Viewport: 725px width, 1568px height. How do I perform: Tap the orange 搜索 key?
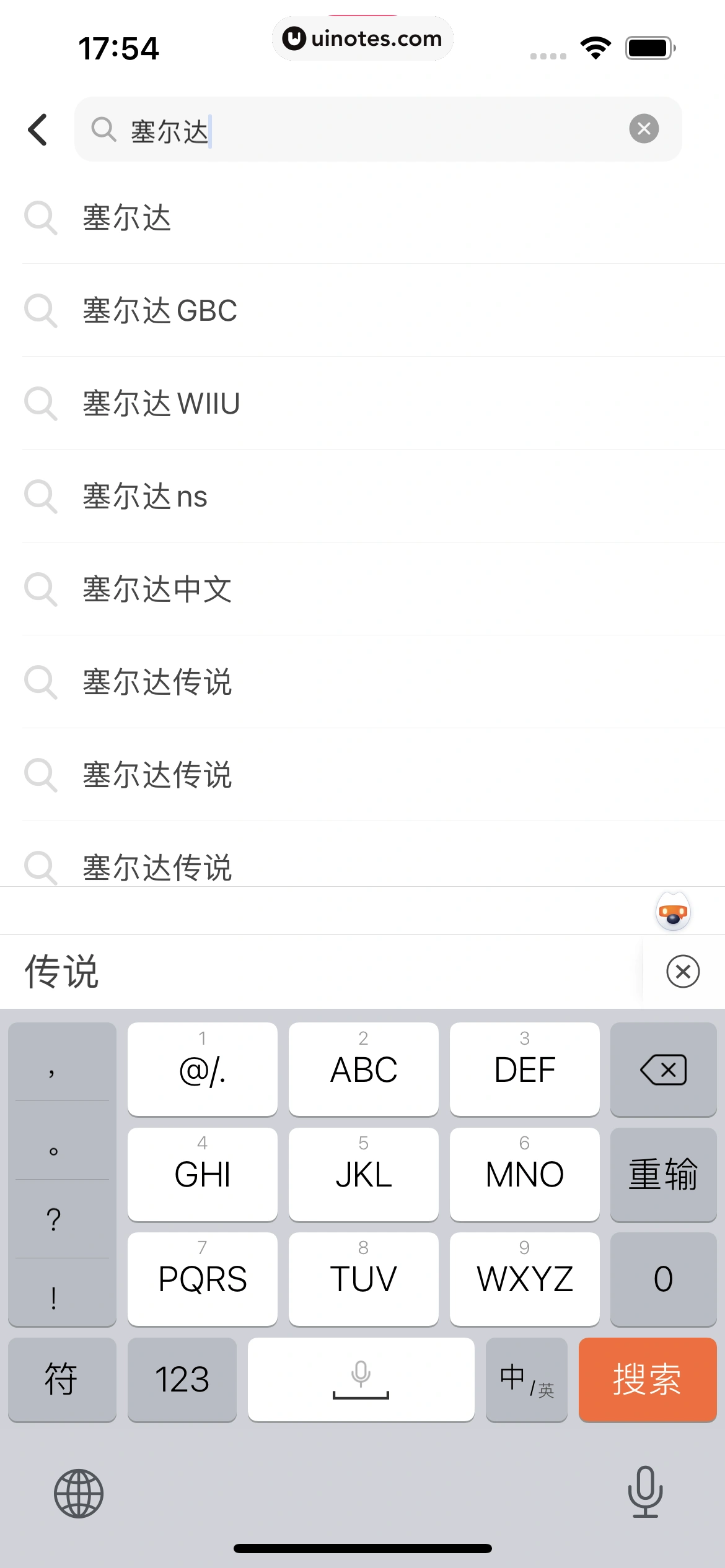point(647,1379)
